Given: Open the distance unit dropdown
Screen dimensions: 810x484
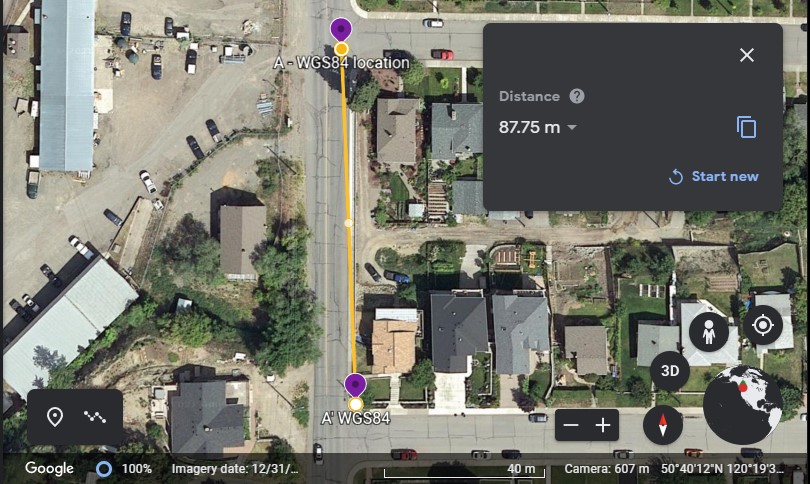Looking at the screenshot, I should click(x=572, y=128).
